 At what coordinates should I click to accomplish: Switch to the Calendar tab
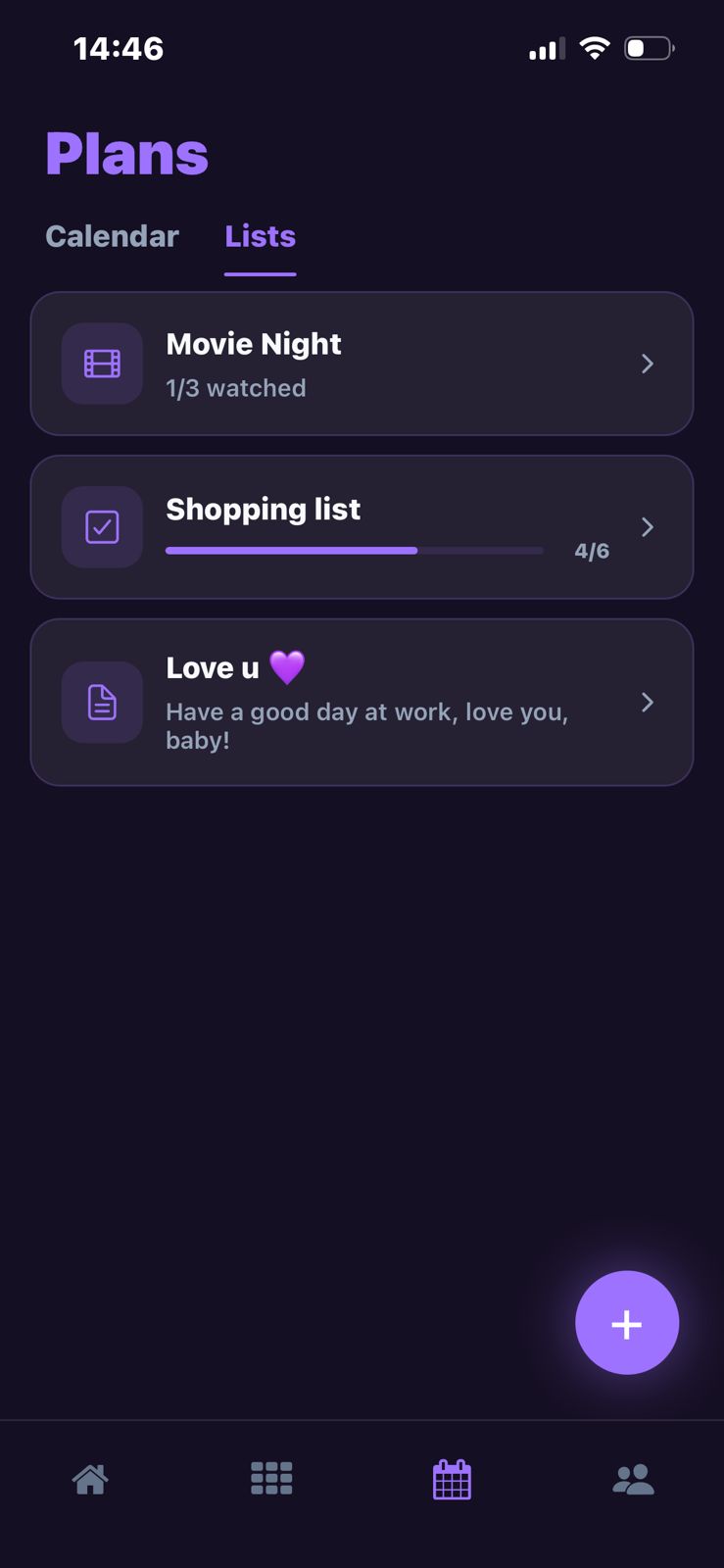pos(112,236)
